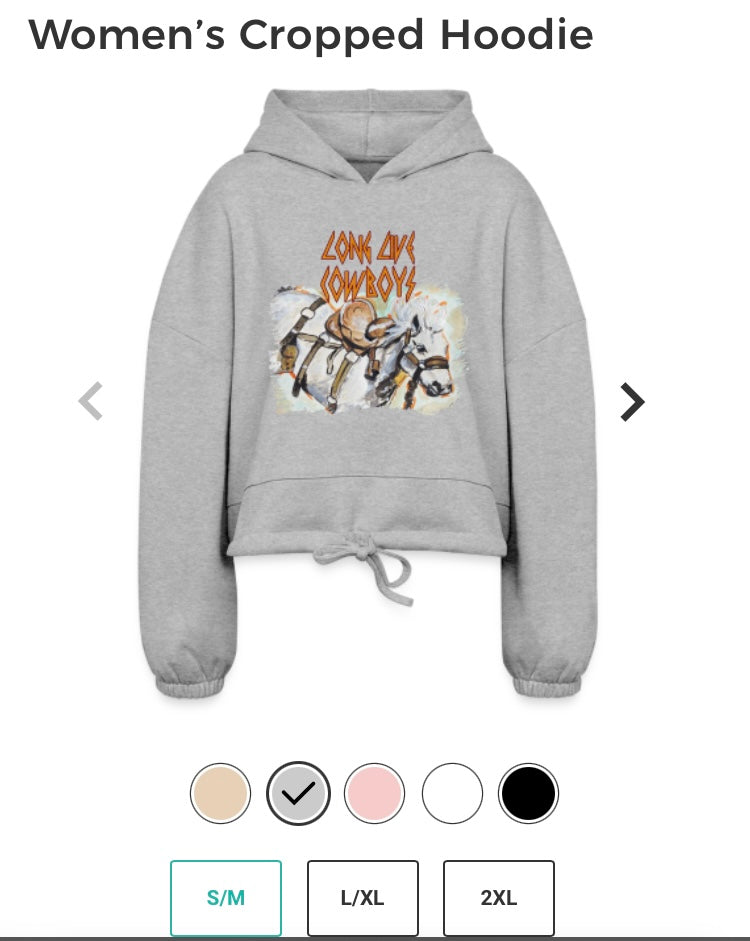Tap the selected heather gray color swatch
Viewport: 750px width, 941px height.
[298, 794]
